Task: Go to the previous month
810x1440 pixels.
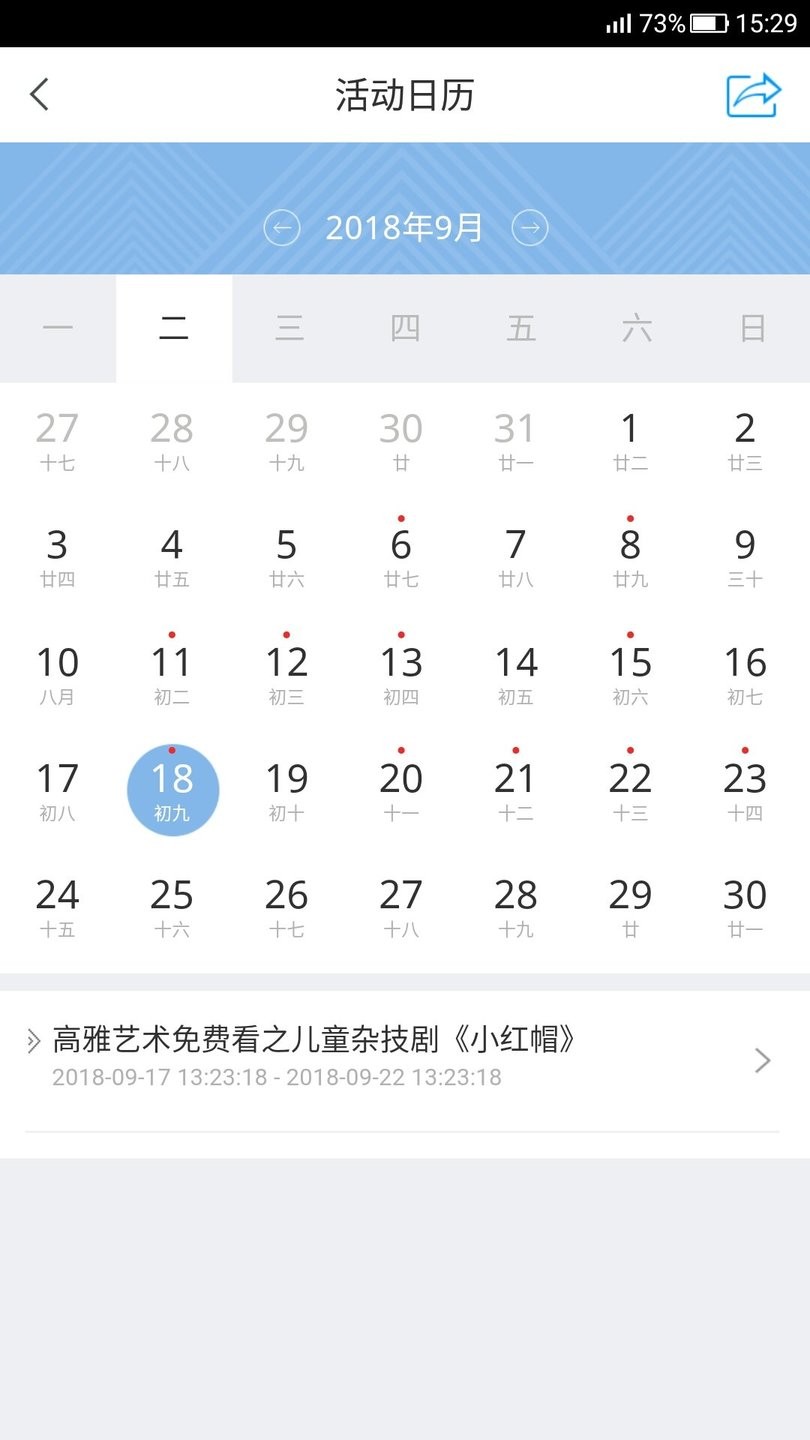Action: click(x=282, y=228)
